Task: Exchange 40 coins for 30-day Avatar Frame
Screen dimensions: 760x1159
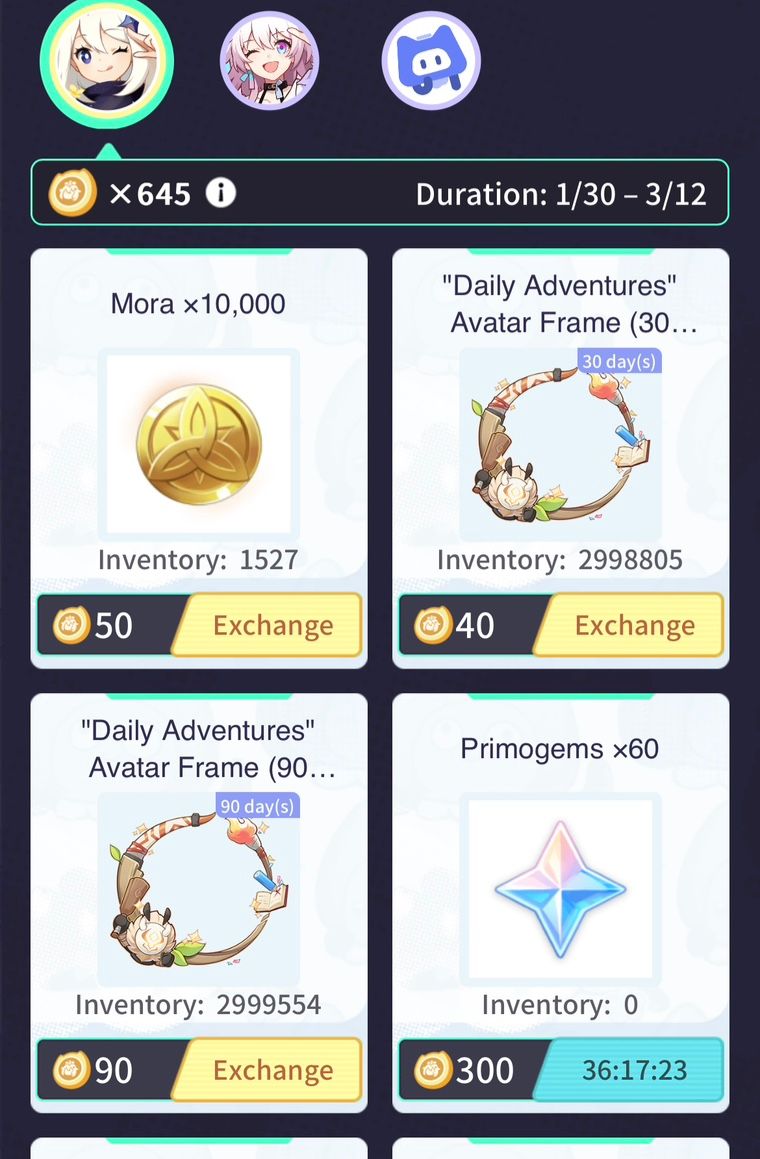Action: 632,625
